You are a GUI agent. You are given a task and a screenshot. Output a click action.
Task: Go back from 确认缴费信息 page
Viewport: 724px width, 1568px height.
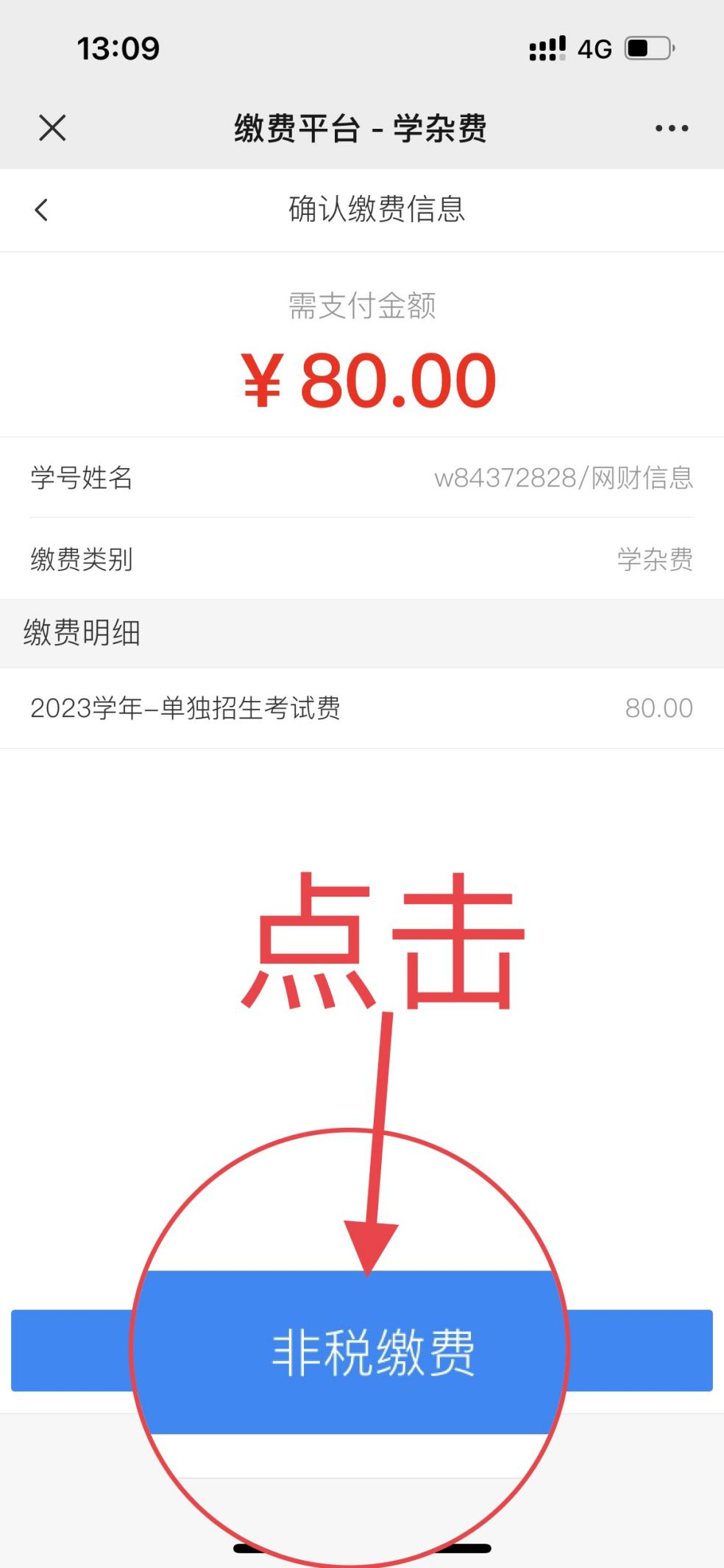(x=41, y=210)
